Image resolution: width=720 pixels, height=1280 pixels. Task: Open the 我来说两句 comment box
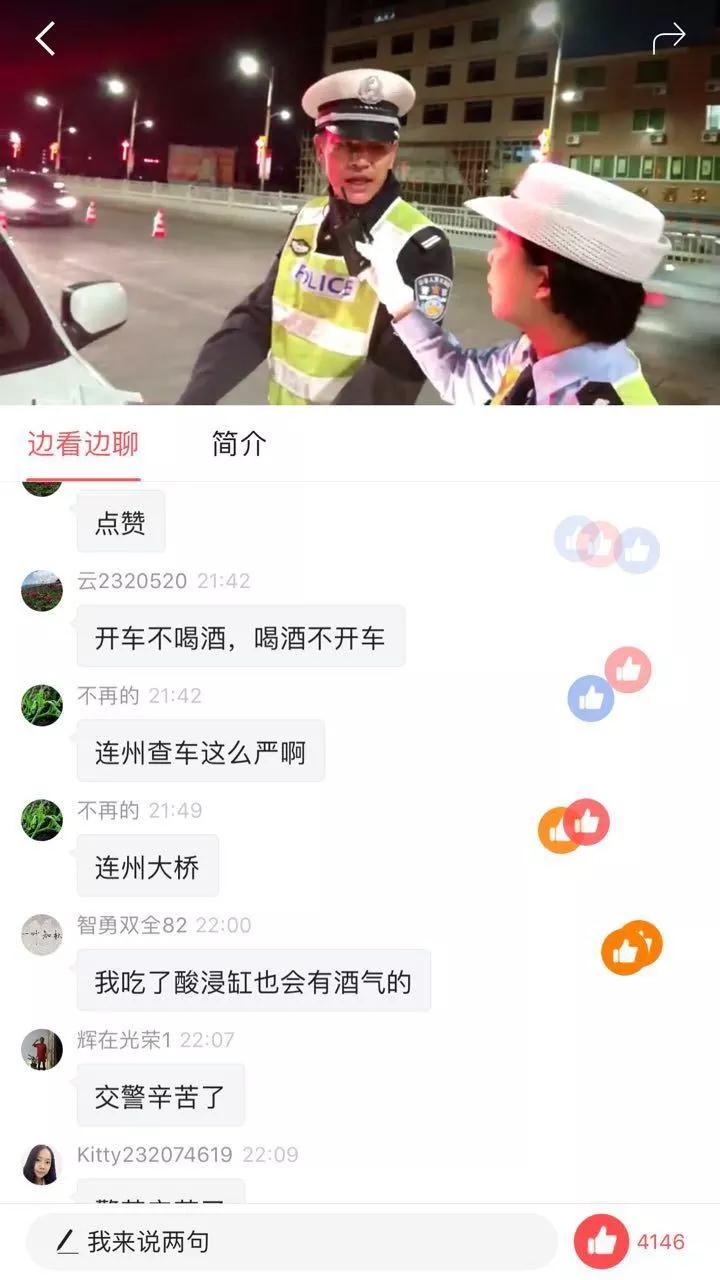point(290,1242)
